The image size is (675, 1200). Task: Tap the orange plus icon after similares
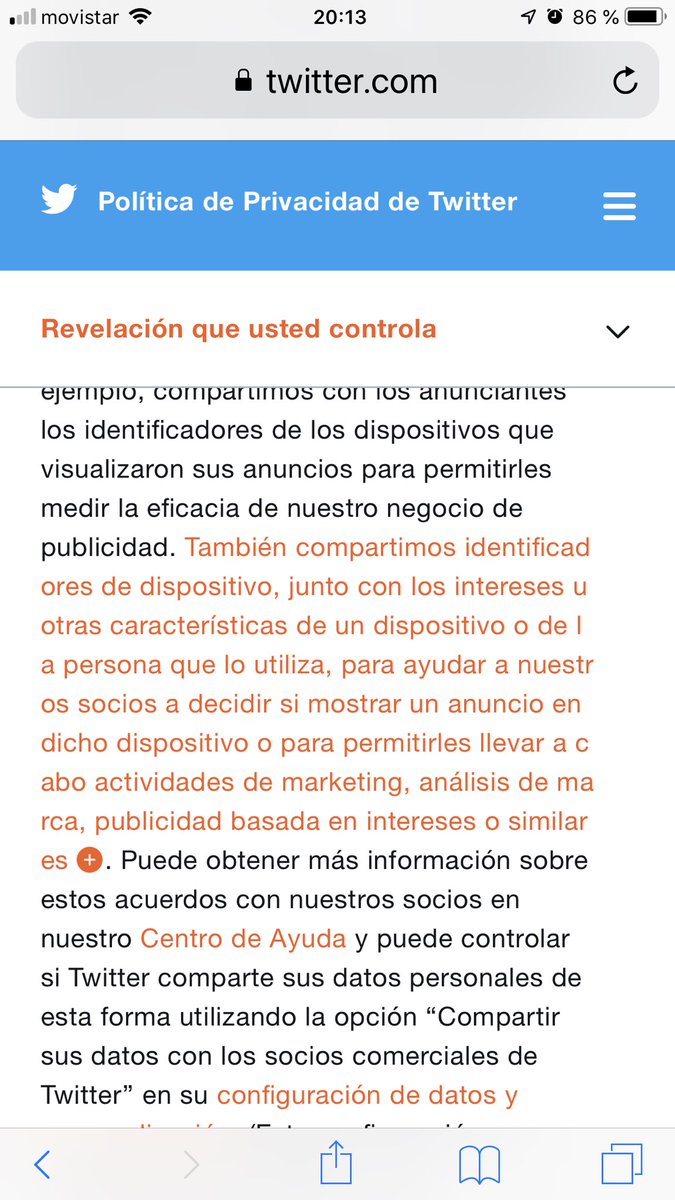[89, 860]
